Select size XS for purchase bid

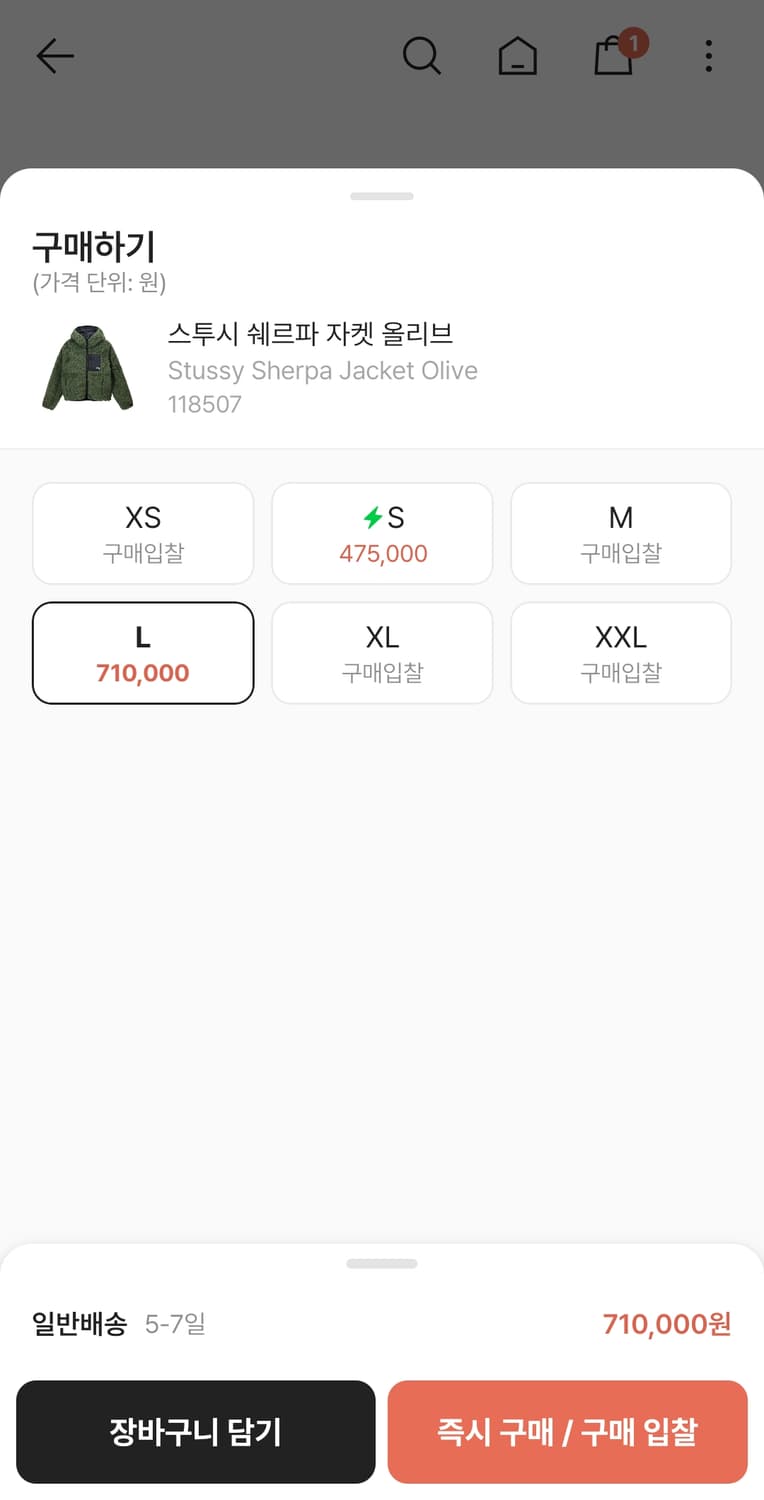click(x=143, y=532)
